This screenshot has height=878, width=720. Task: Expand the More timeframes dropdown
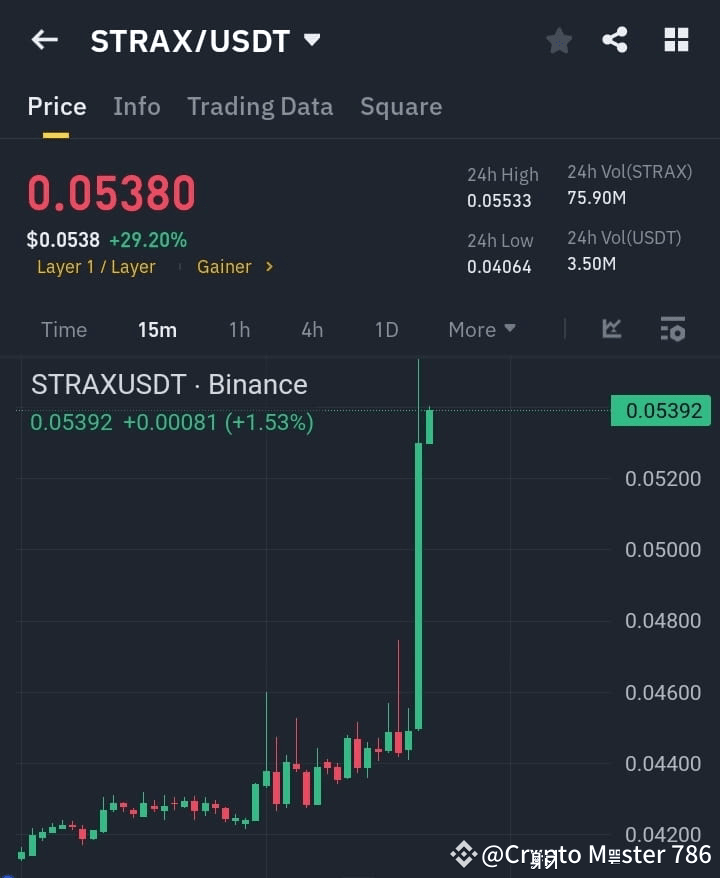[481, 329]
